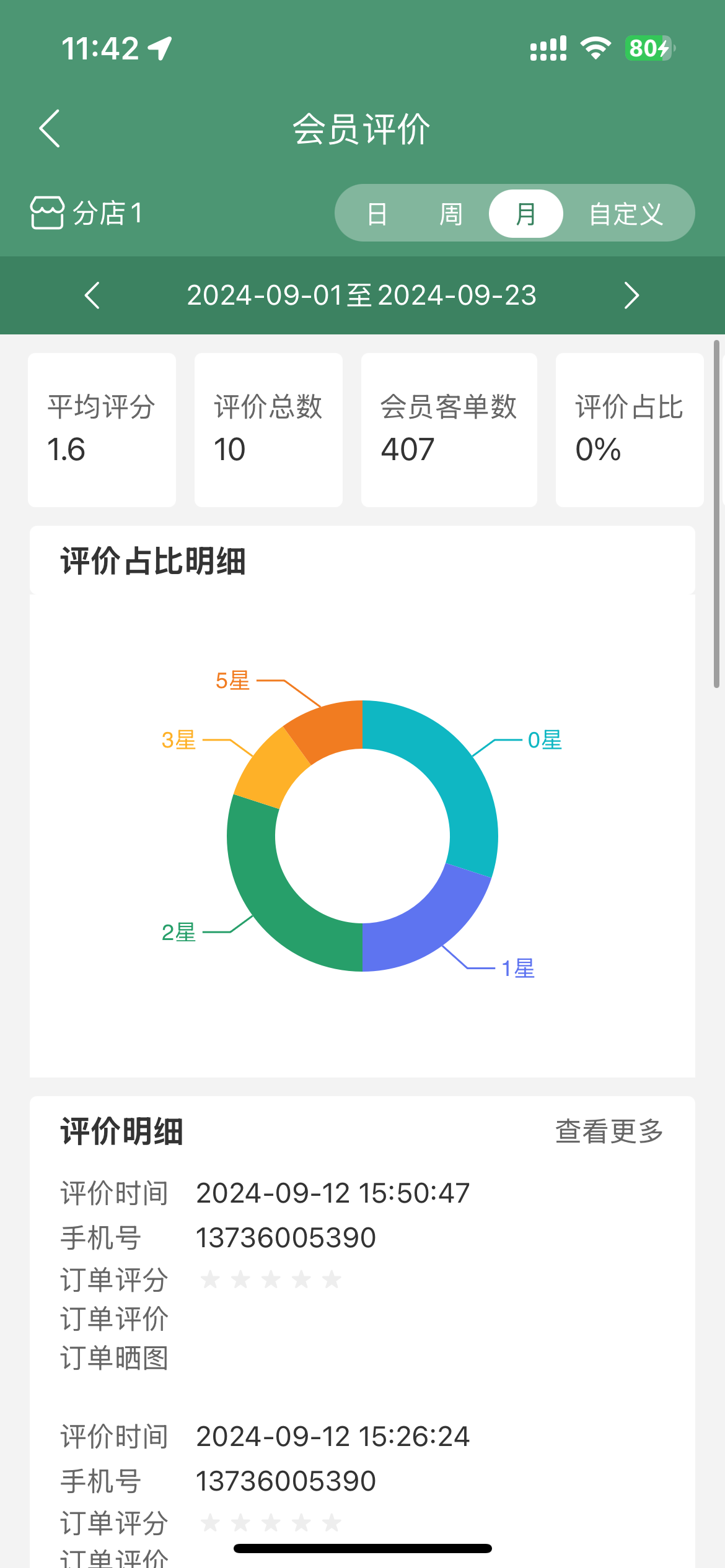Open 查看更多 to see more reviews
The height and width of the screenshot is (1568, 725).
[x=609, y=1131]
